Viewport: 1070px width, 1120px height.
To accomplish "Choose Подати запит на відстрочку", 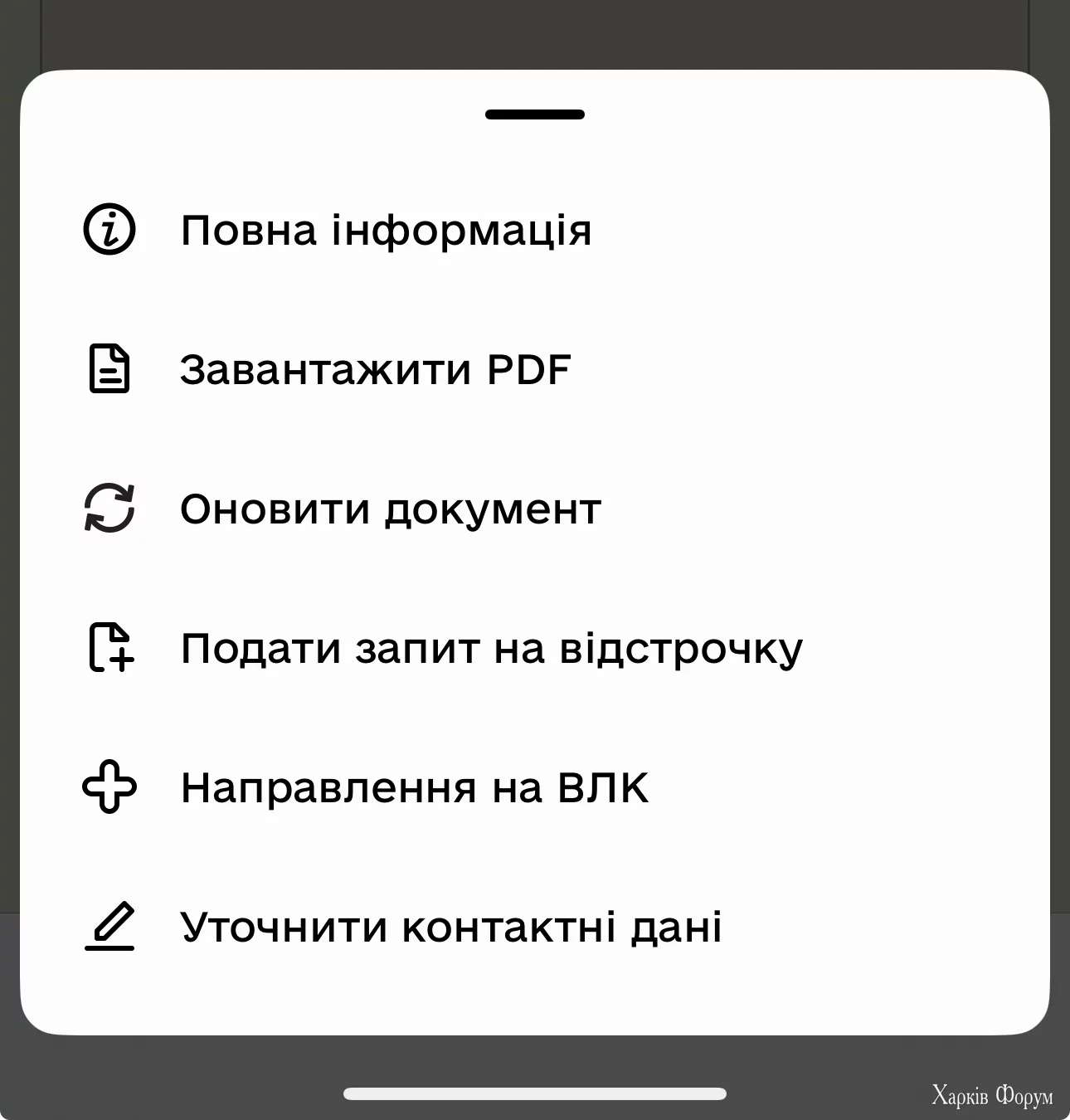I will tap(491, 649).
